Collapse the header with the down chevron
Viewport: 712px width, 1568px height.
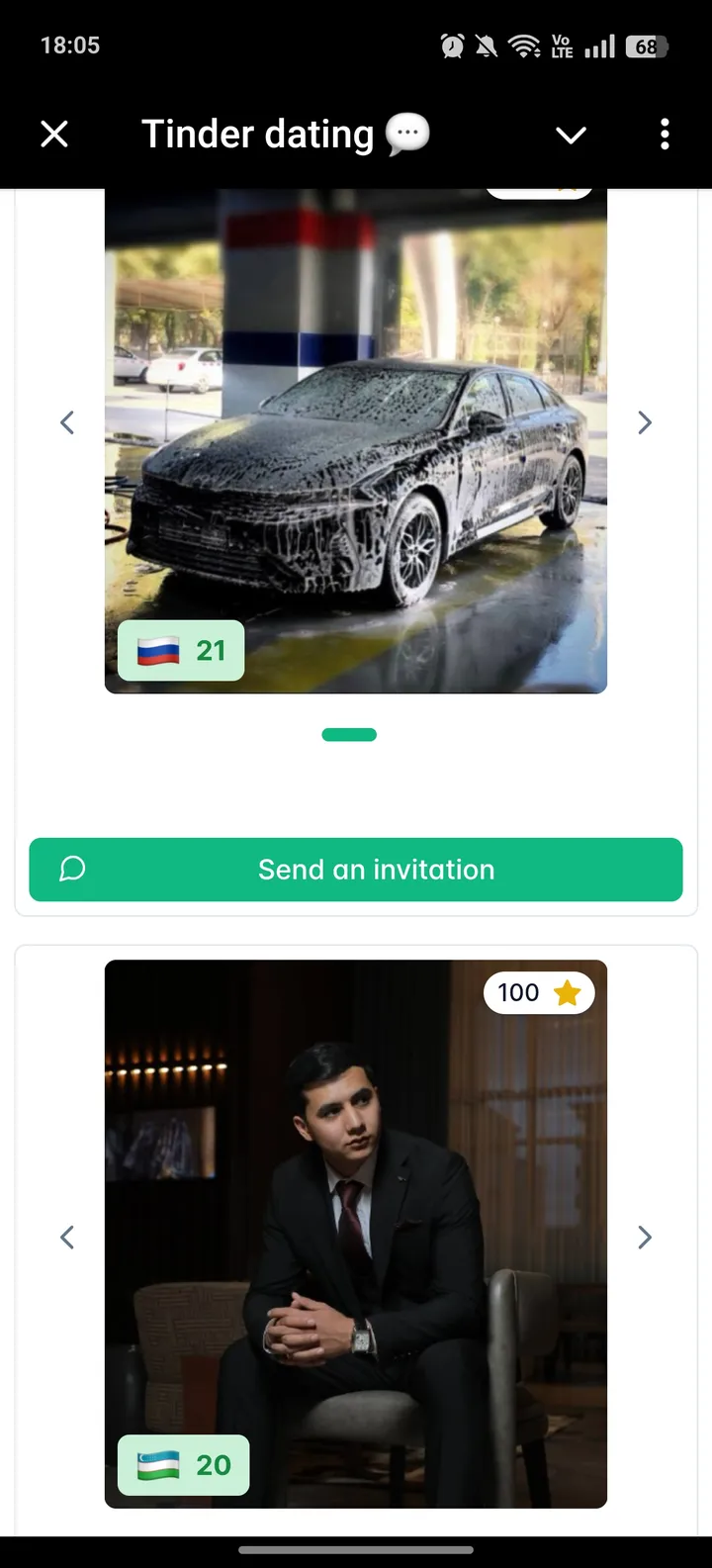[x=571, y=134]
